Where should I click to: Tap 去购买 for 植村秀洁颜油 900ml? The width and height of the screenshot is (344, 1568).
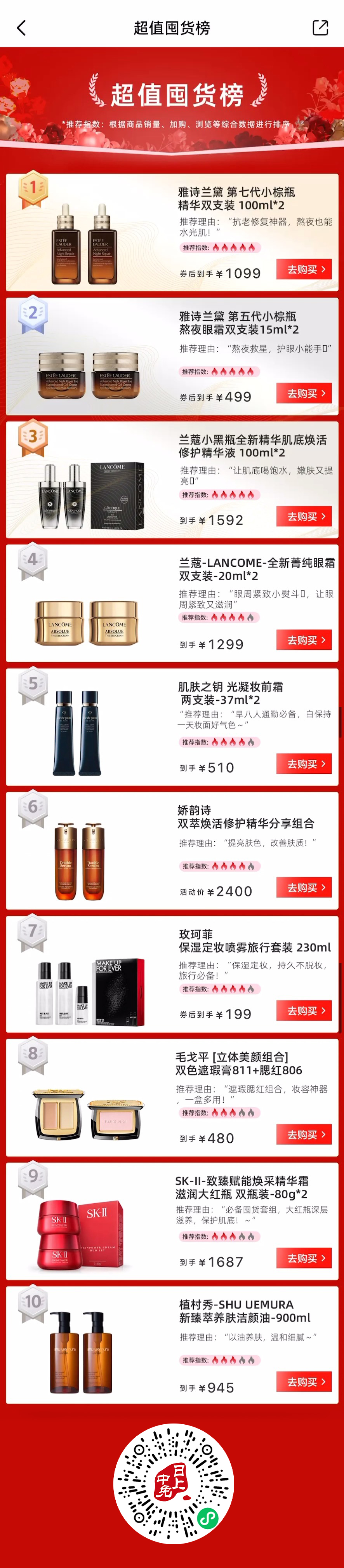coord(304,1382)
